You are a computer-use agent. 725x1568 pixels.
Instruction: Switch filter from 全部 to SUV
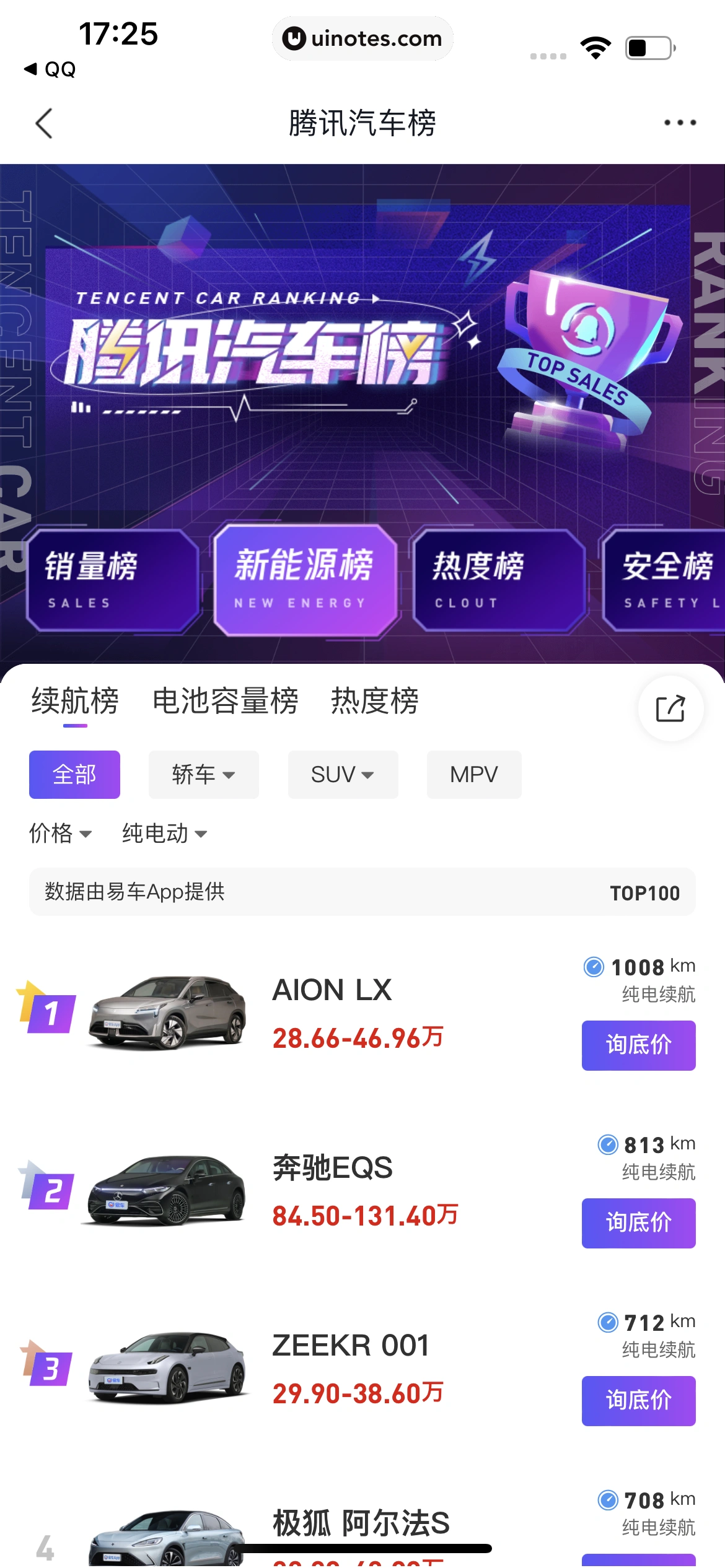(342, 774)
